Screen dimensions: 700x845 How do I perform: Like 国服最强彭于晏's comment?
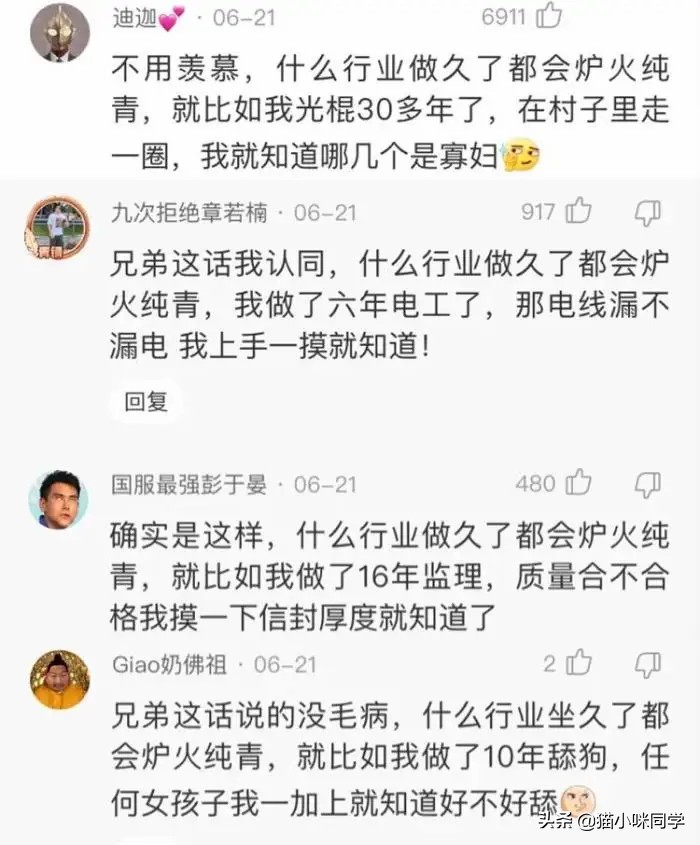coord(578,484)
